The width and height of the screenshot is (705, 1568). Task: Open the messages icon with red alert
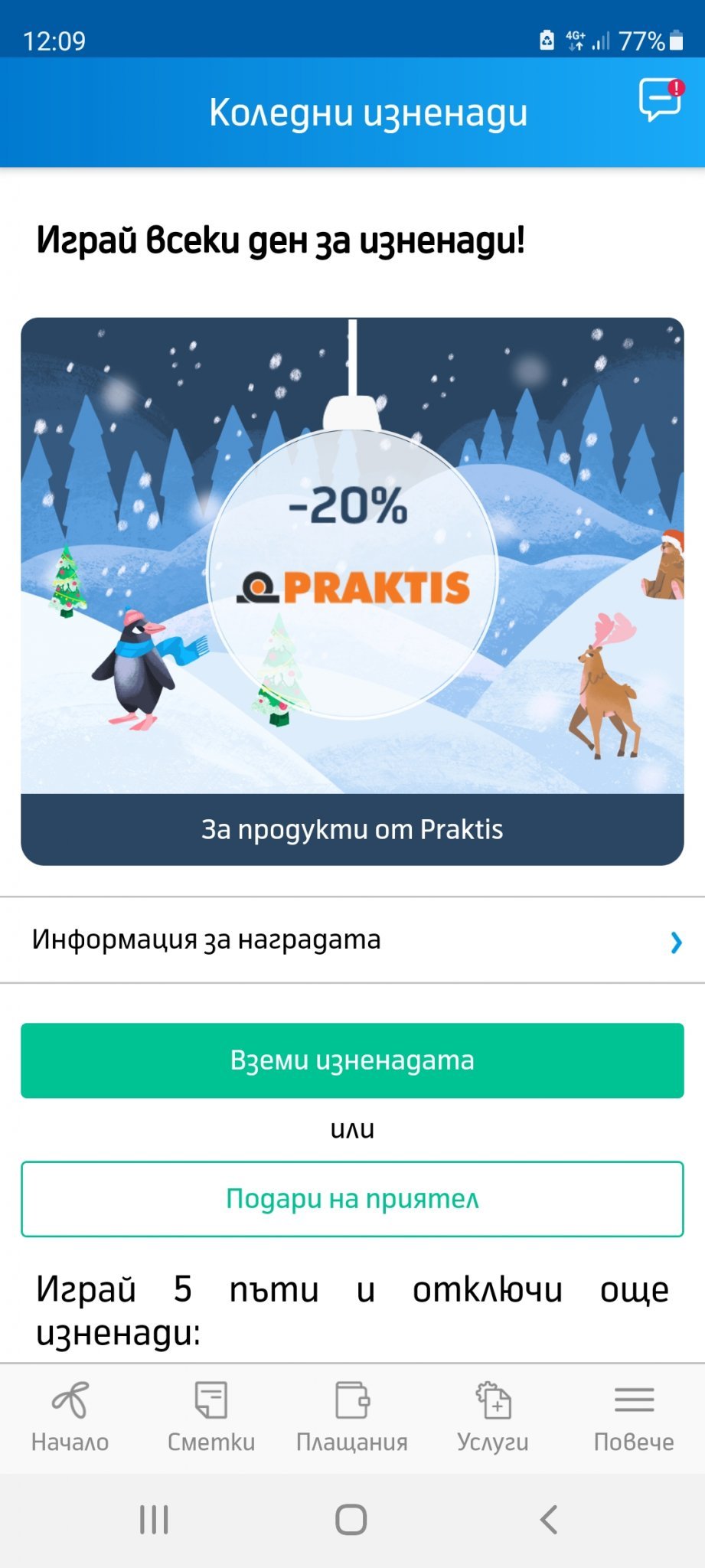click(x=660, y=101)
